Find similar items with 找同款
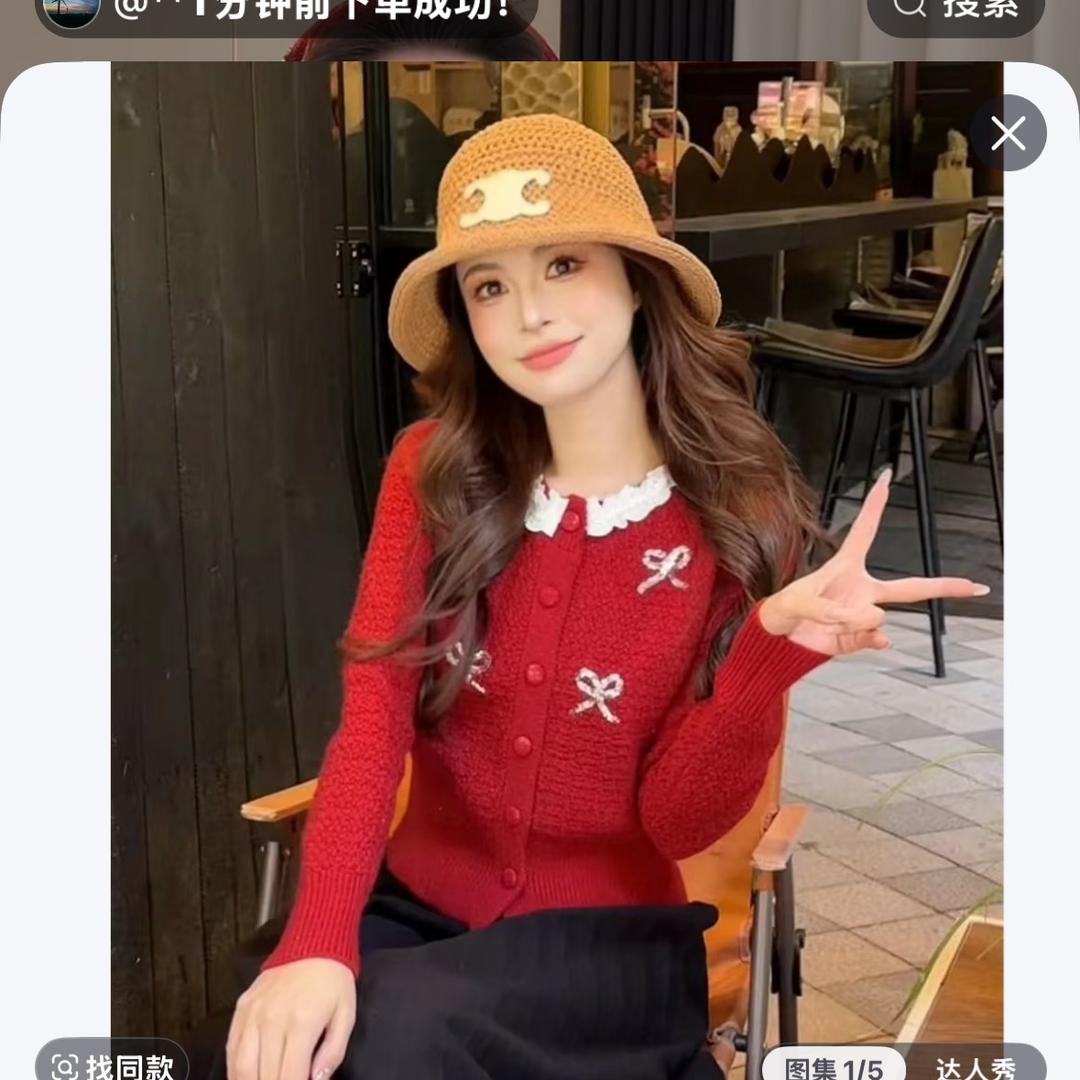The width and height of the screenshot is (1080, 1080). pos(112,1064)
